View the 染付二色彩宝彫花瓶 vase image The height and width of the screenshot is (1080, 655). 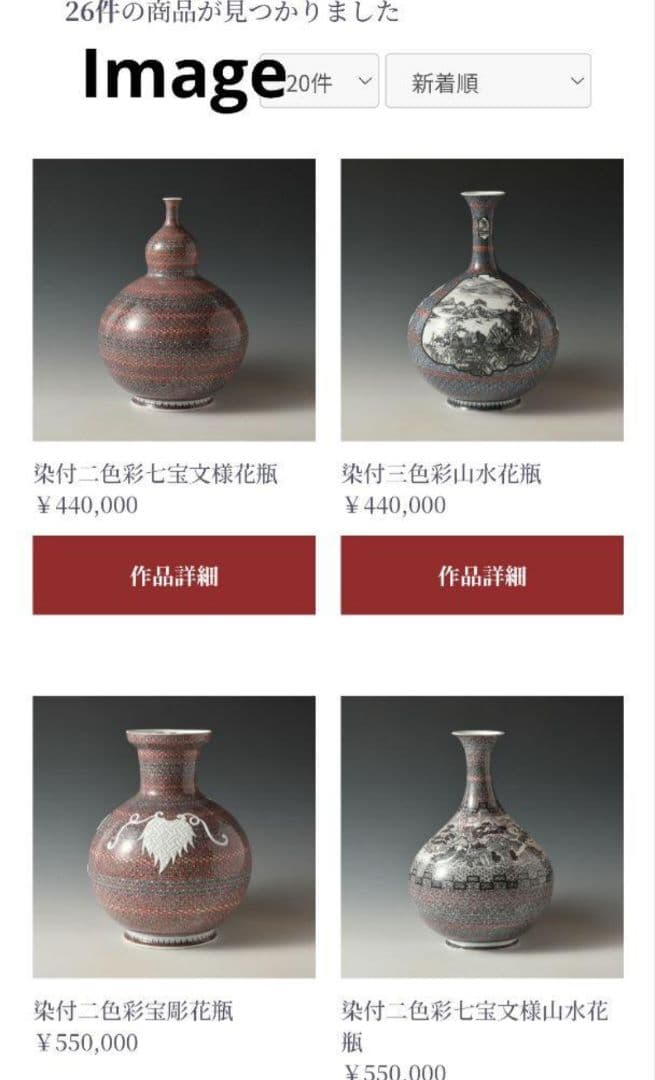(x=174, y=836)
